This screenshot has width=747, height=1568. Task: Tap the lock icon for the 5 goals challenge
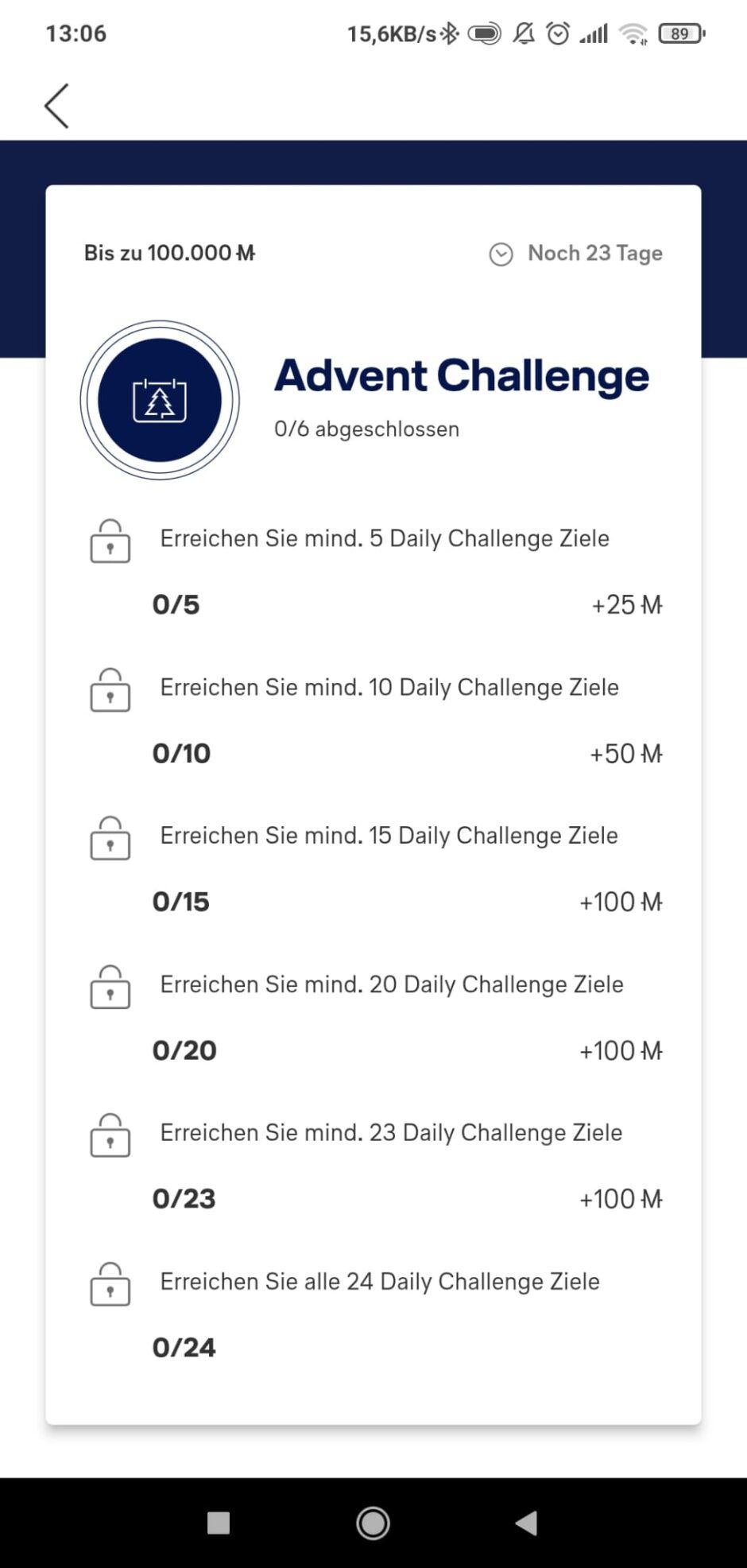click(110, 542)
